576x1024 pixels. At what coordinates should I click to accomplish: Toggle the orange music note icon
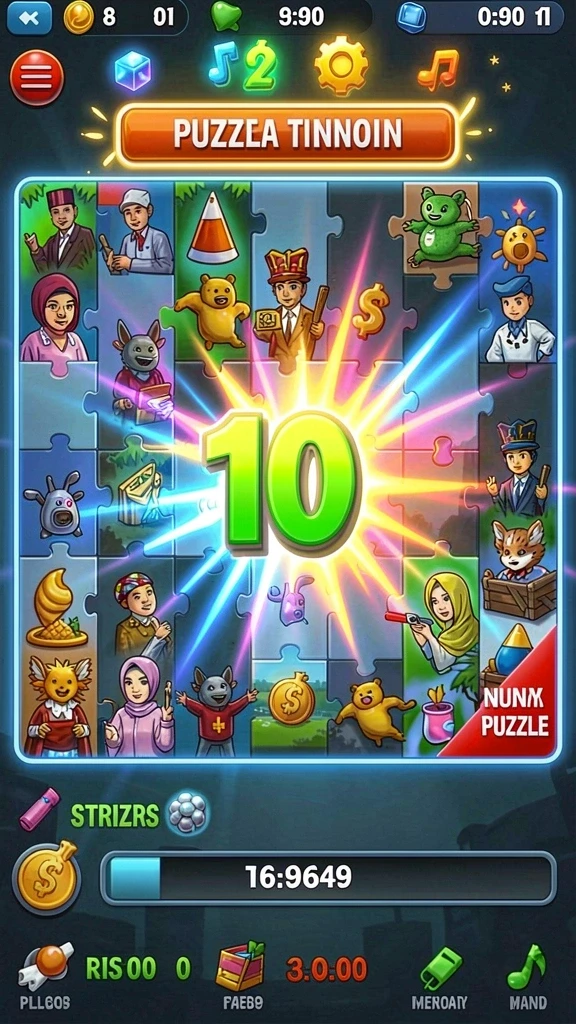pyautogui.click(x=438, y=69)
